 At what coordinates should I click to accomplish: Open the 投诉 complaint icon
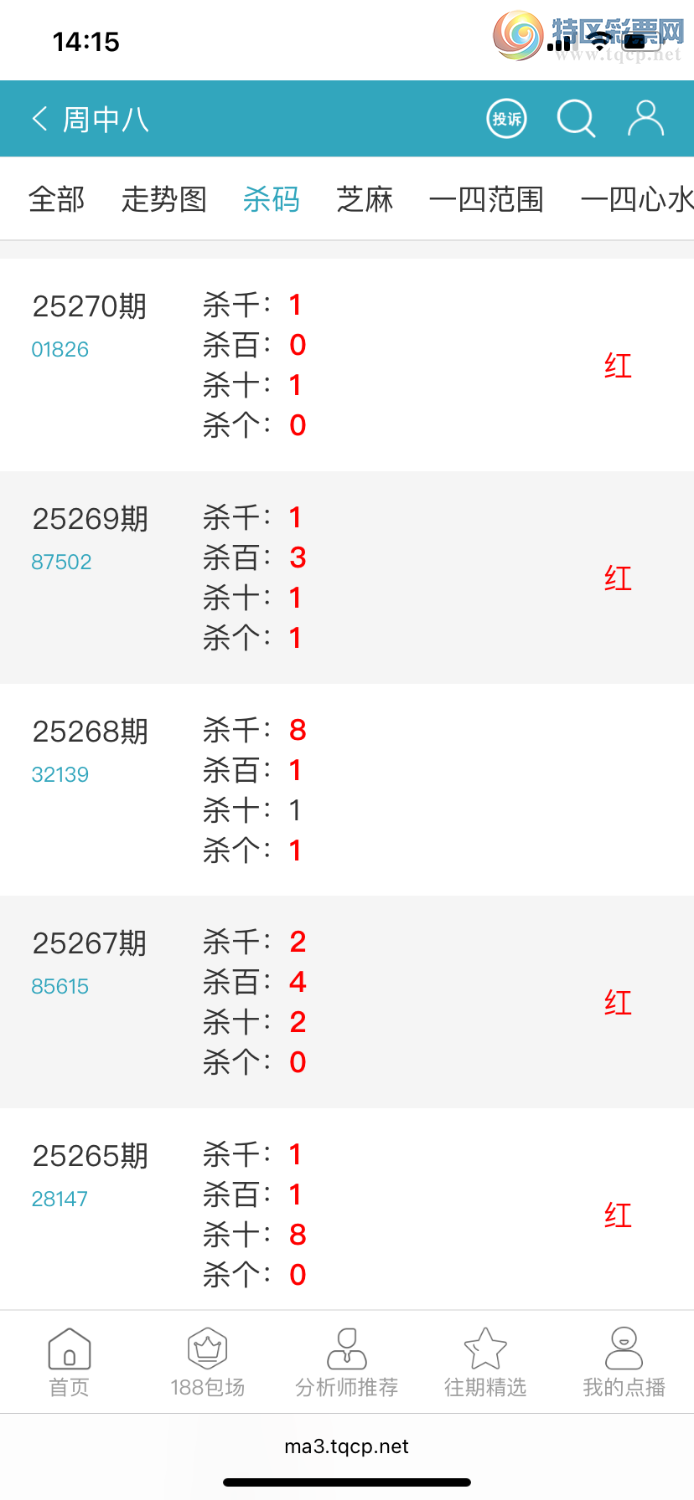tap(507, 120)
